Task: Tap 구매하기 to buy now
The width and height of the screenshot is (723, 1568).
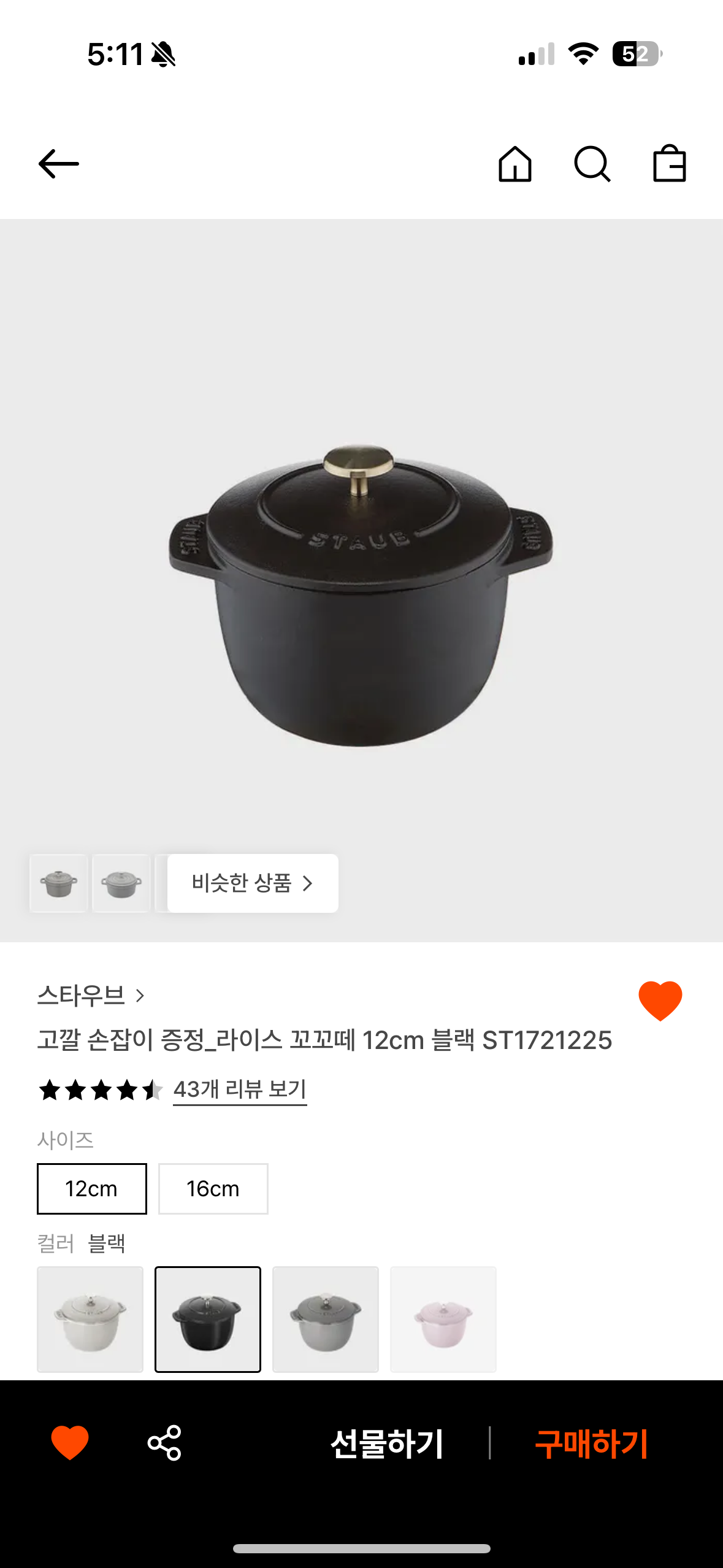Action: tap(591, 1443)
